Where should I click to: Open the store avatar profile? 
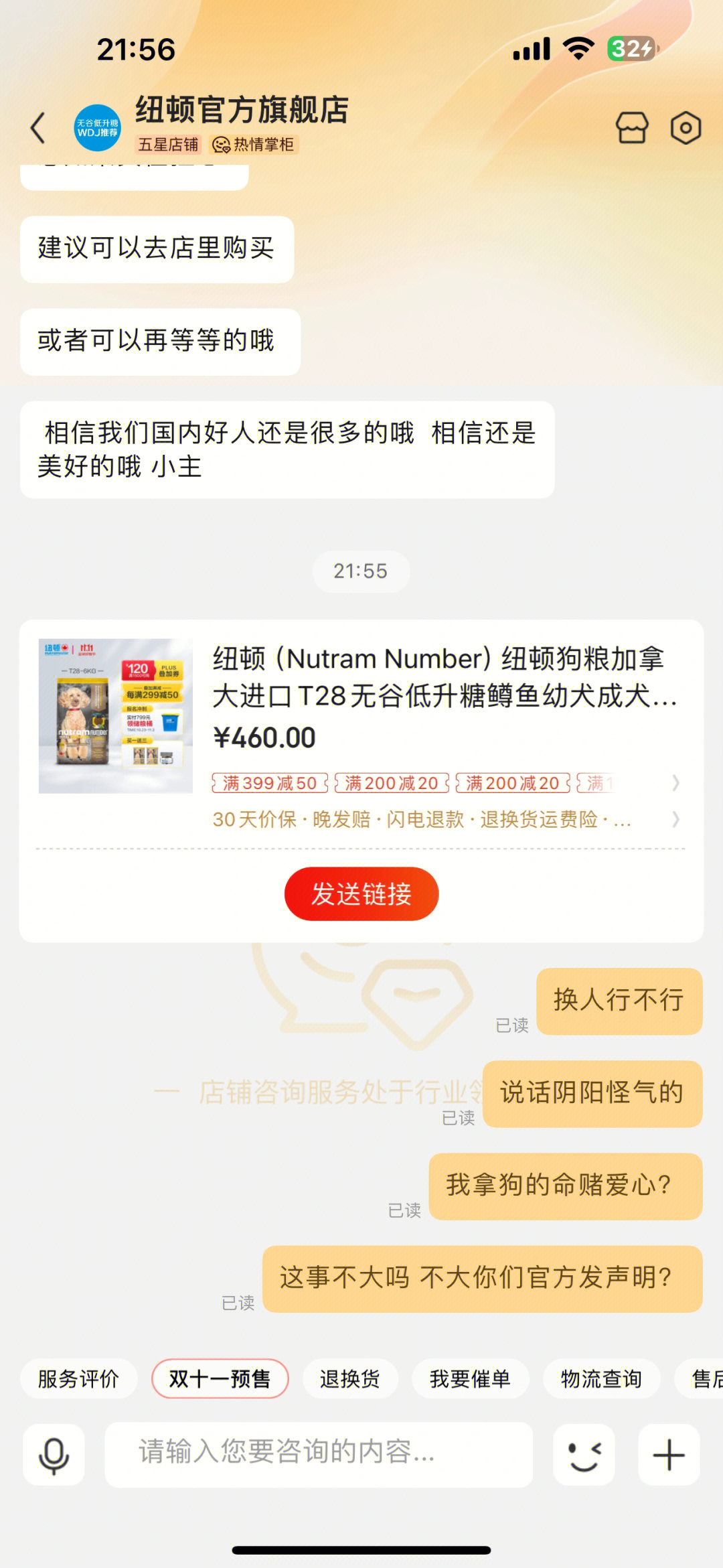tap(98, 127)
